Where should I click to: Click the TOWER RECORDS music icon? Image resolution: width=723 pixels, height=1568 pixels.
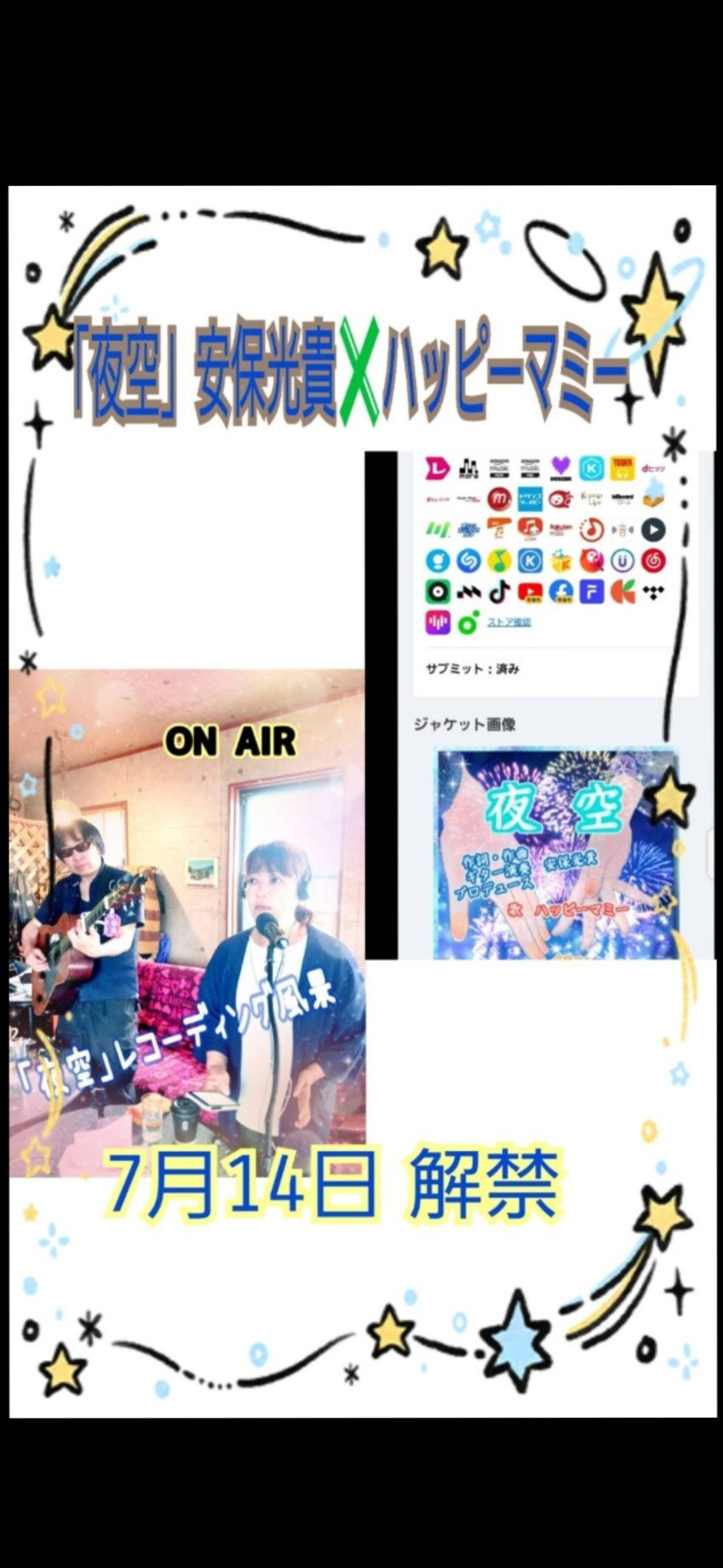pyautogui.click(x=622, y=467)
